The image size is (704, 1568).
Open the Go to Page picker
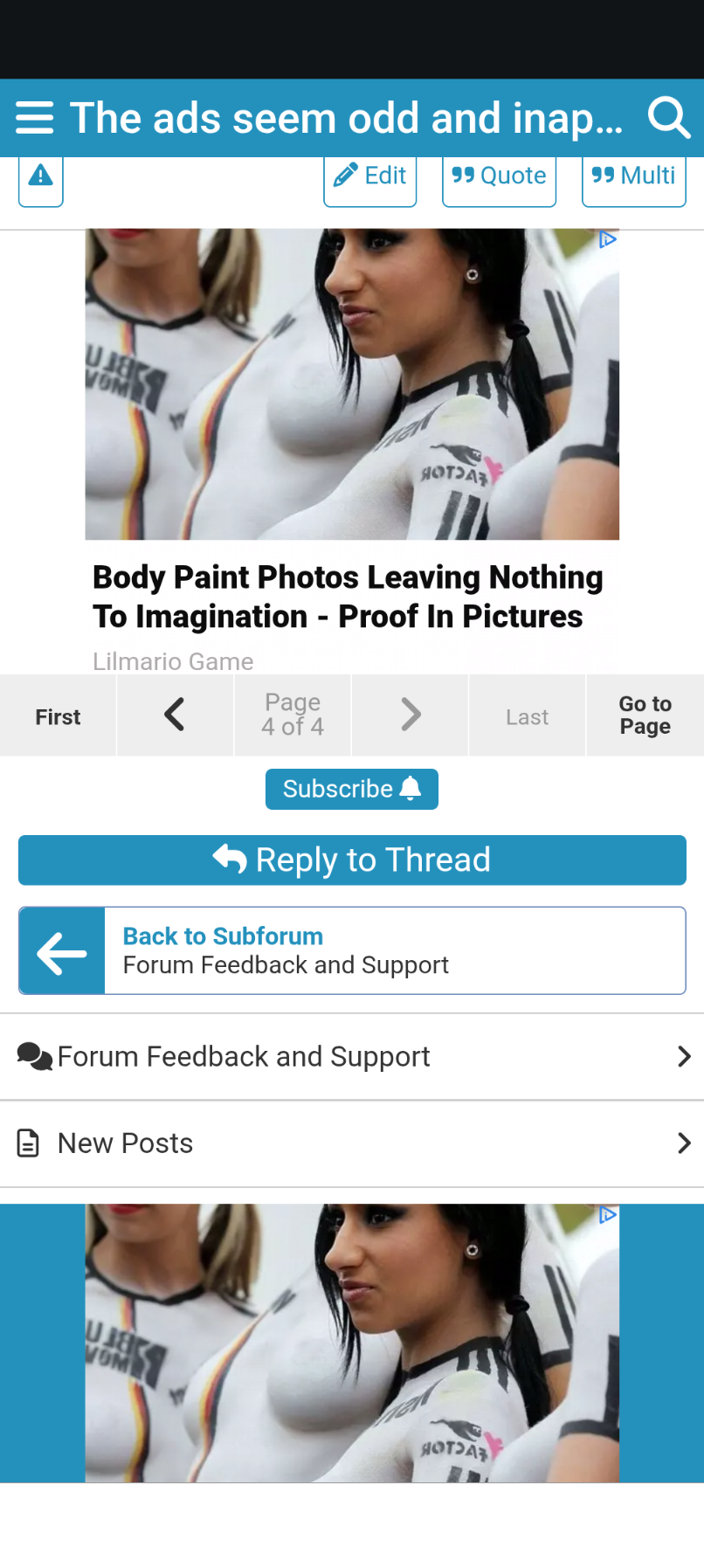click(x=645, y=715)
